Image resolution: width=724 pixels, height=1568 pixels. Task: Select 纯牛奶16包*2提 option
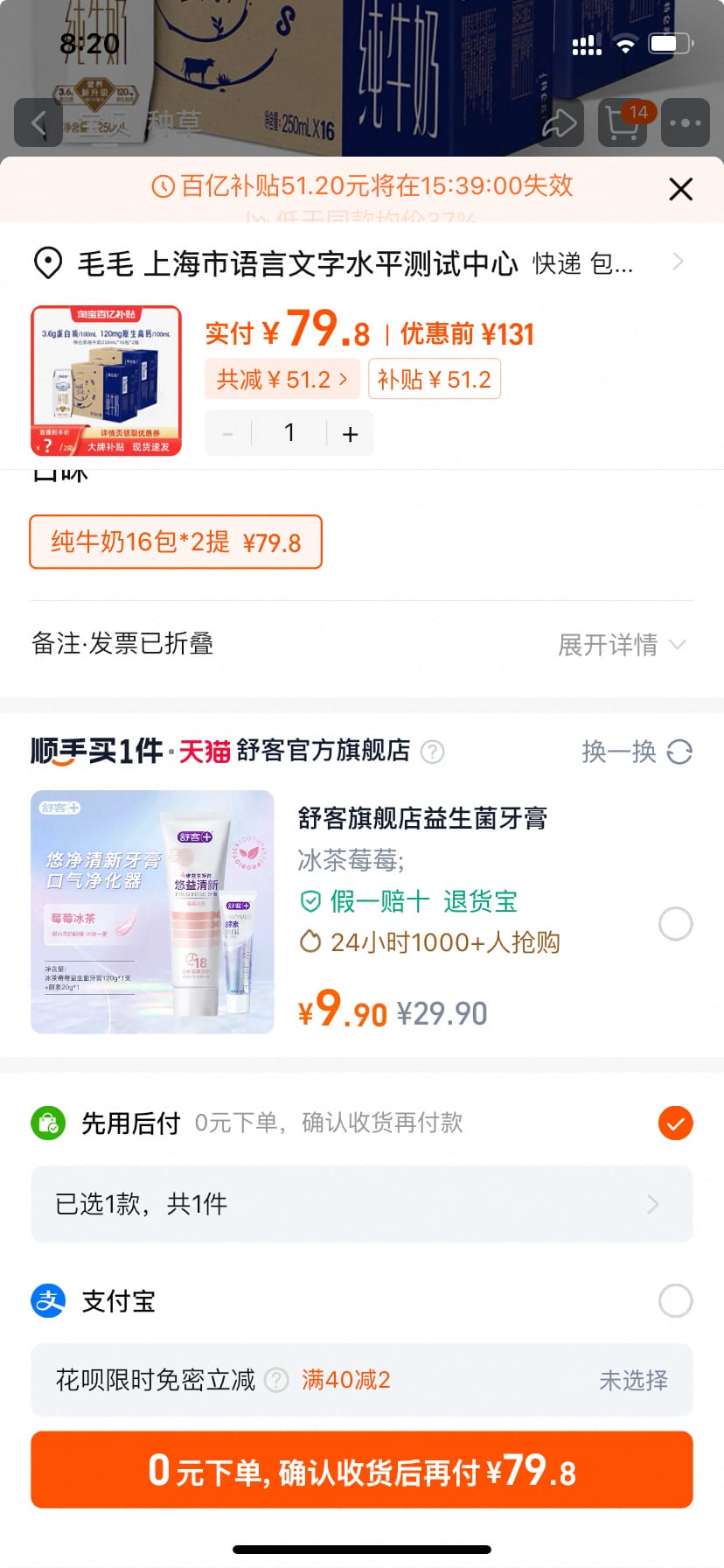(x=176, y=542)
